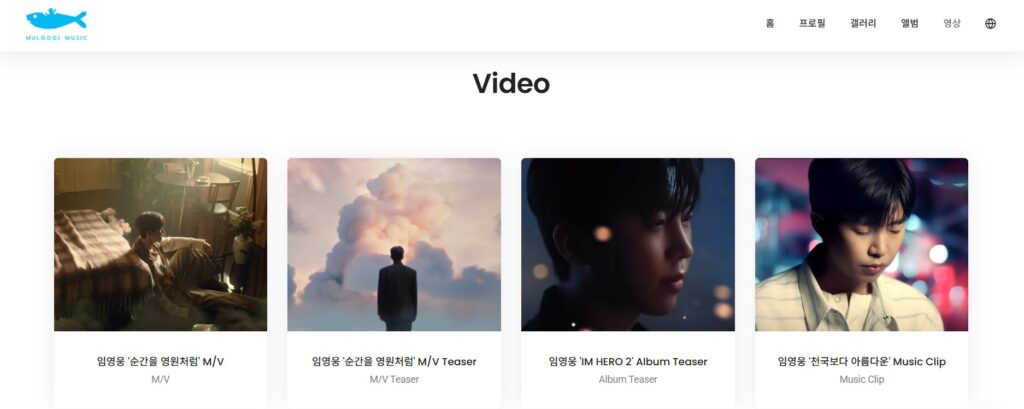This screenshot has width=1024, height=409.
Task: Open the 앨범 page
Action: (909, 23)
